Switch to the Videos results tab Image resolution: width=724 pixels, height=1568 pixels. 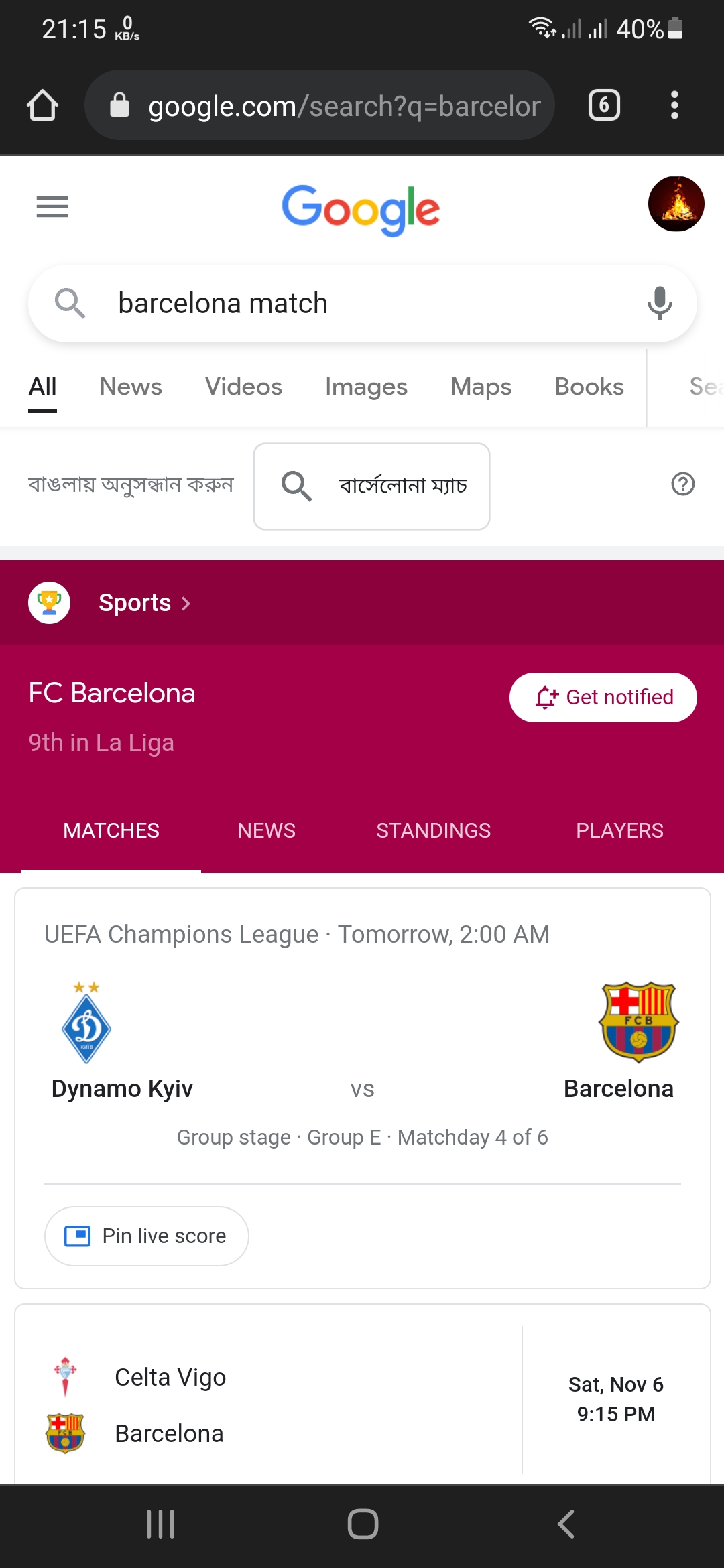243,387
